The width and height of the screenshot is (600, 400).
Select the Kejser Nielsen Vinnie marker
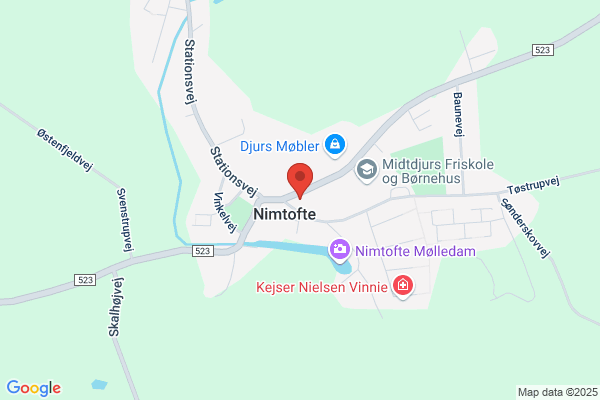tap(403, 286)
